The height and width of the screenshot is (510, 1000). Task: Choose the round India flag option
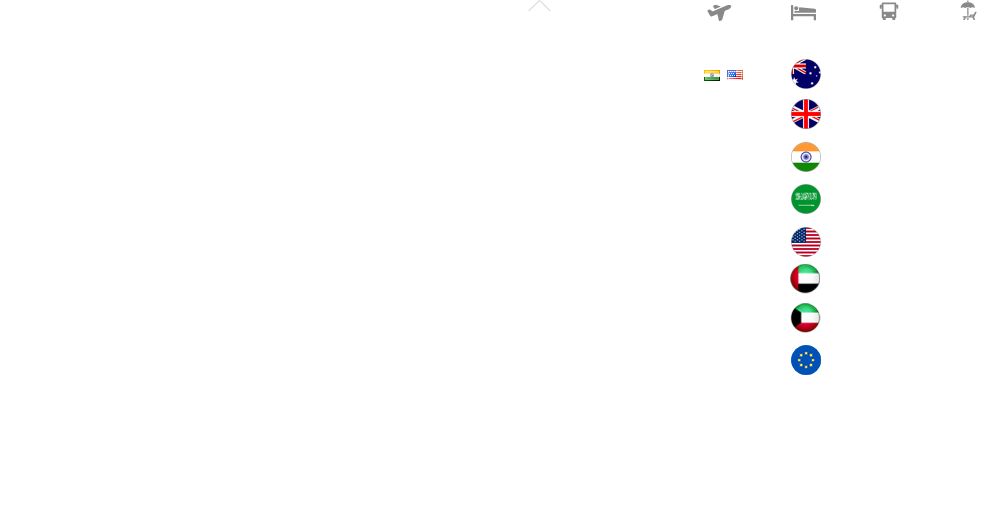806,157
